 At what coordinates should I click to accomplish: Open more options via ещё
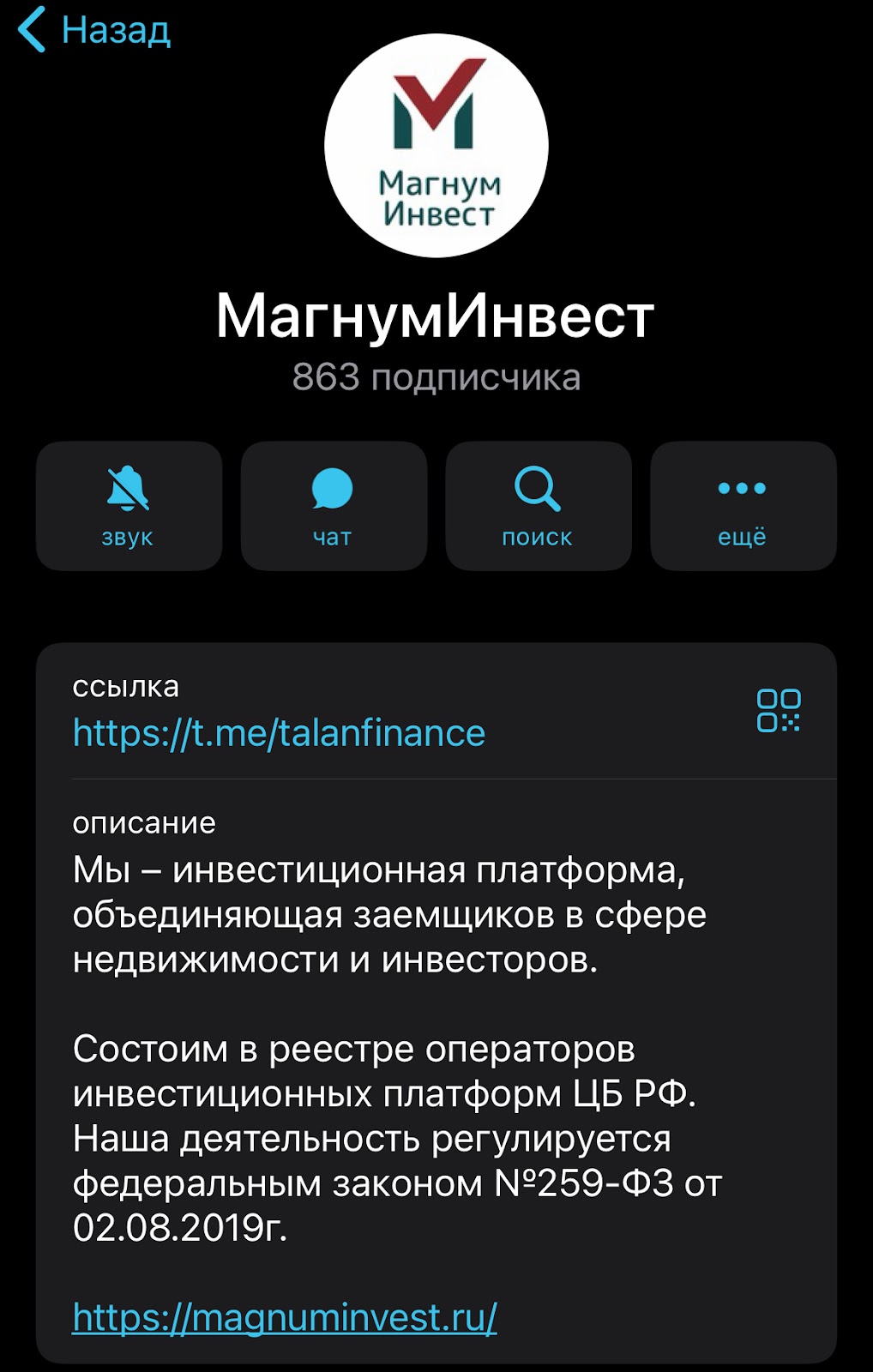pyautogui.click(x=743, y=506)
